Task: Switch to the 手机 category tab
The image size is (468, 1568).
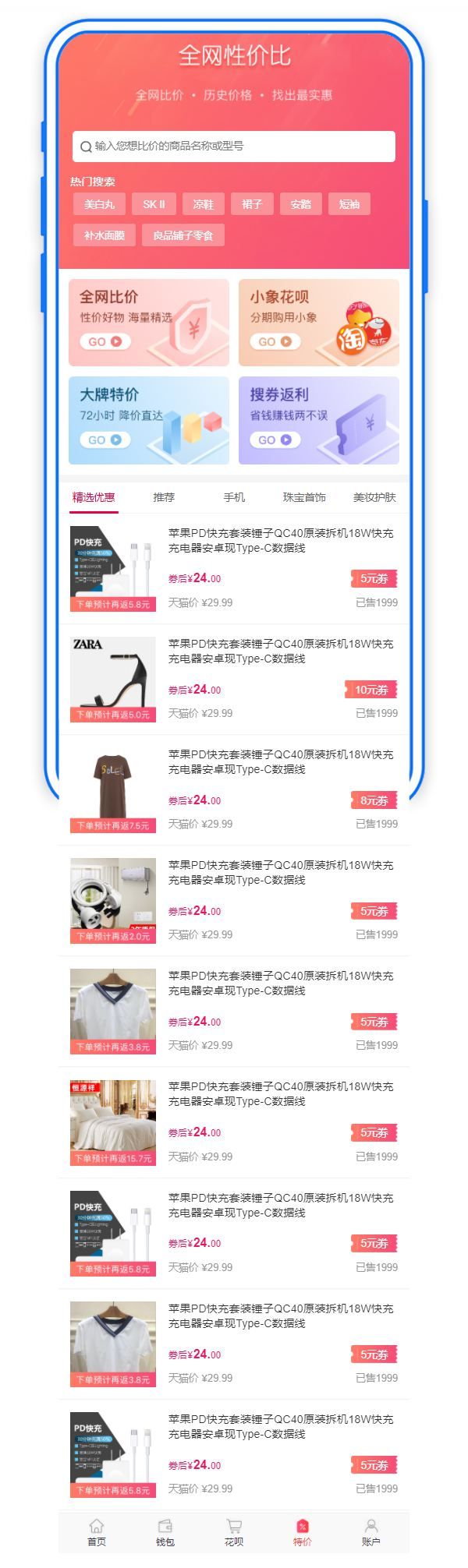Action: (x=234, y=497)
